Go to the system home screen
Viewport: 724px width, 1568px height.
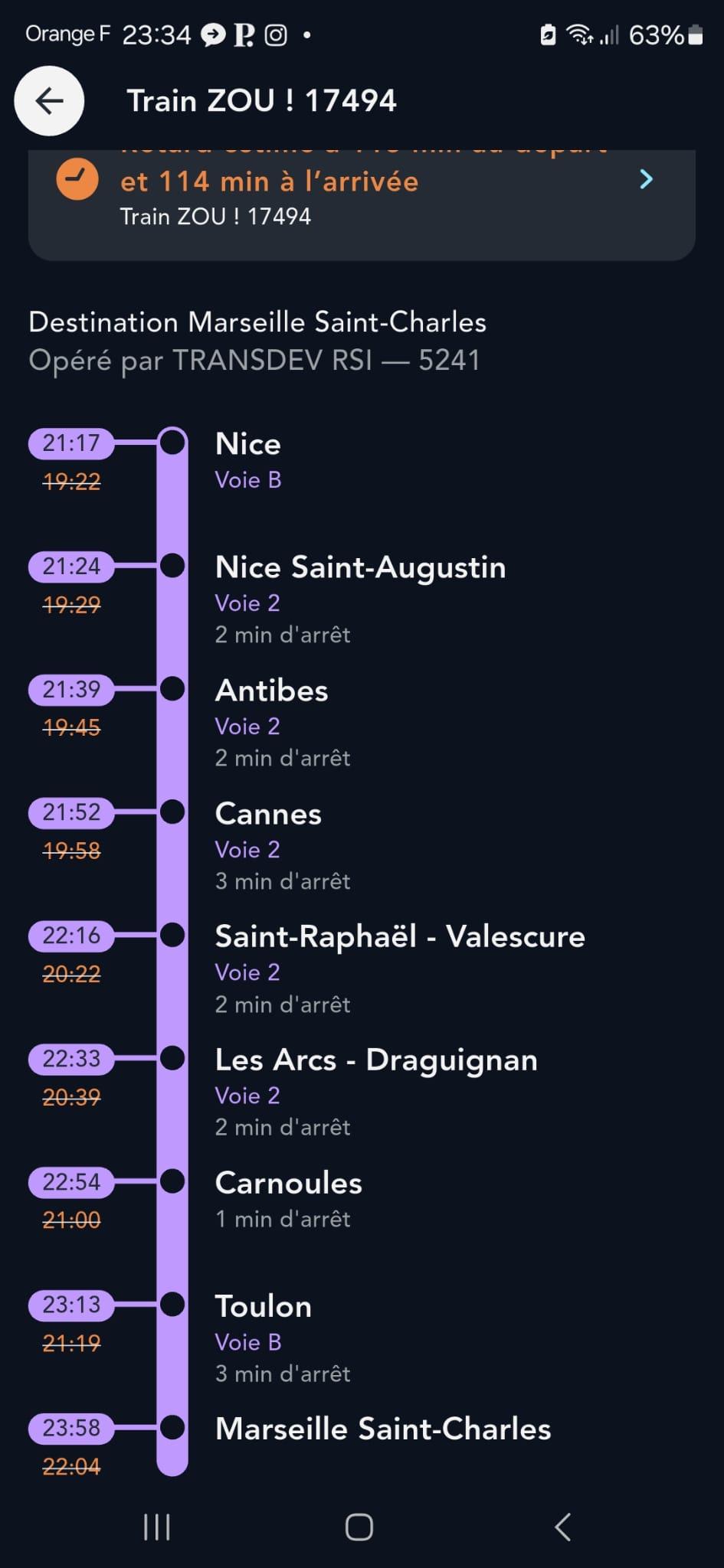[x=359, y=1527]
